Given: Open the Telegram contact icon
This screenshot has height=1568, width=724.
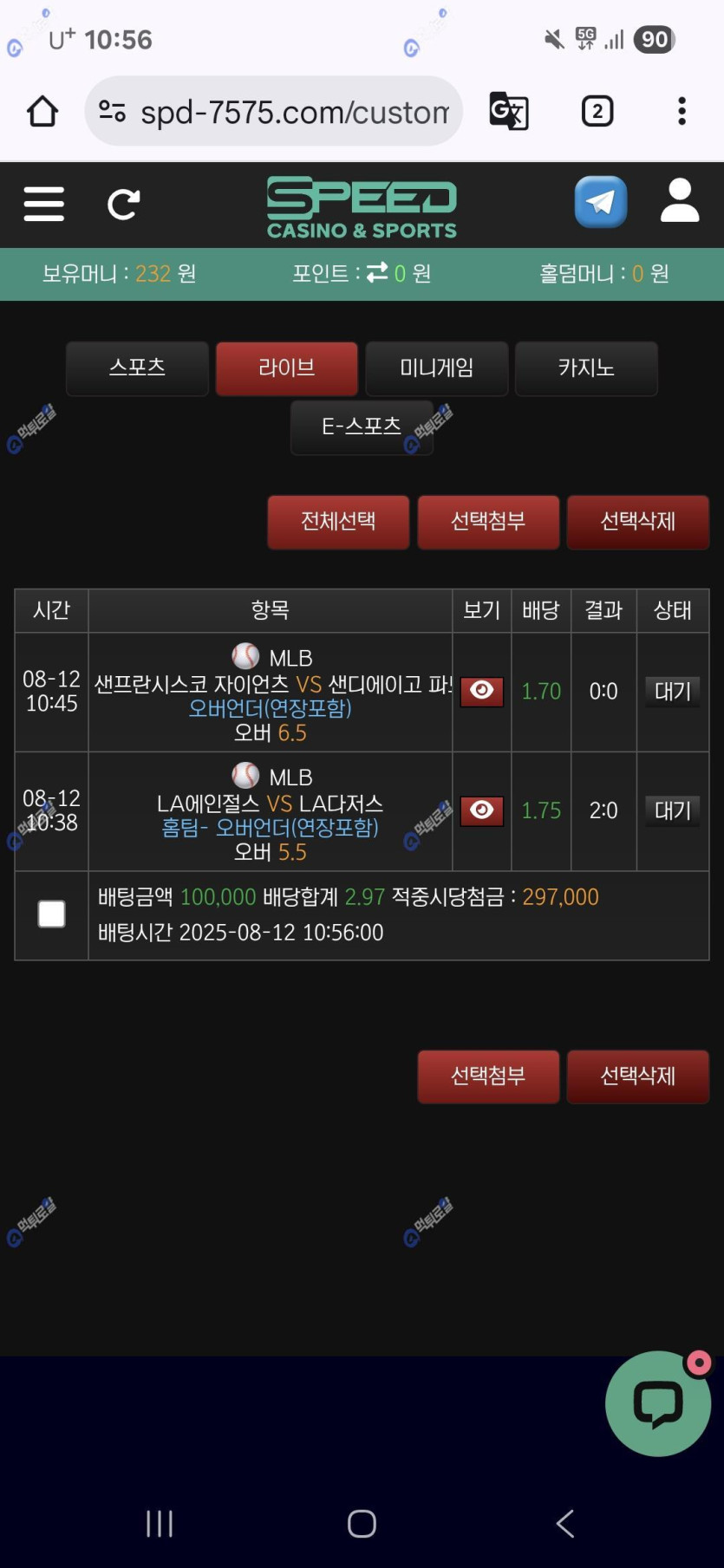Looking at the screenshot, I should click(600, 202).
